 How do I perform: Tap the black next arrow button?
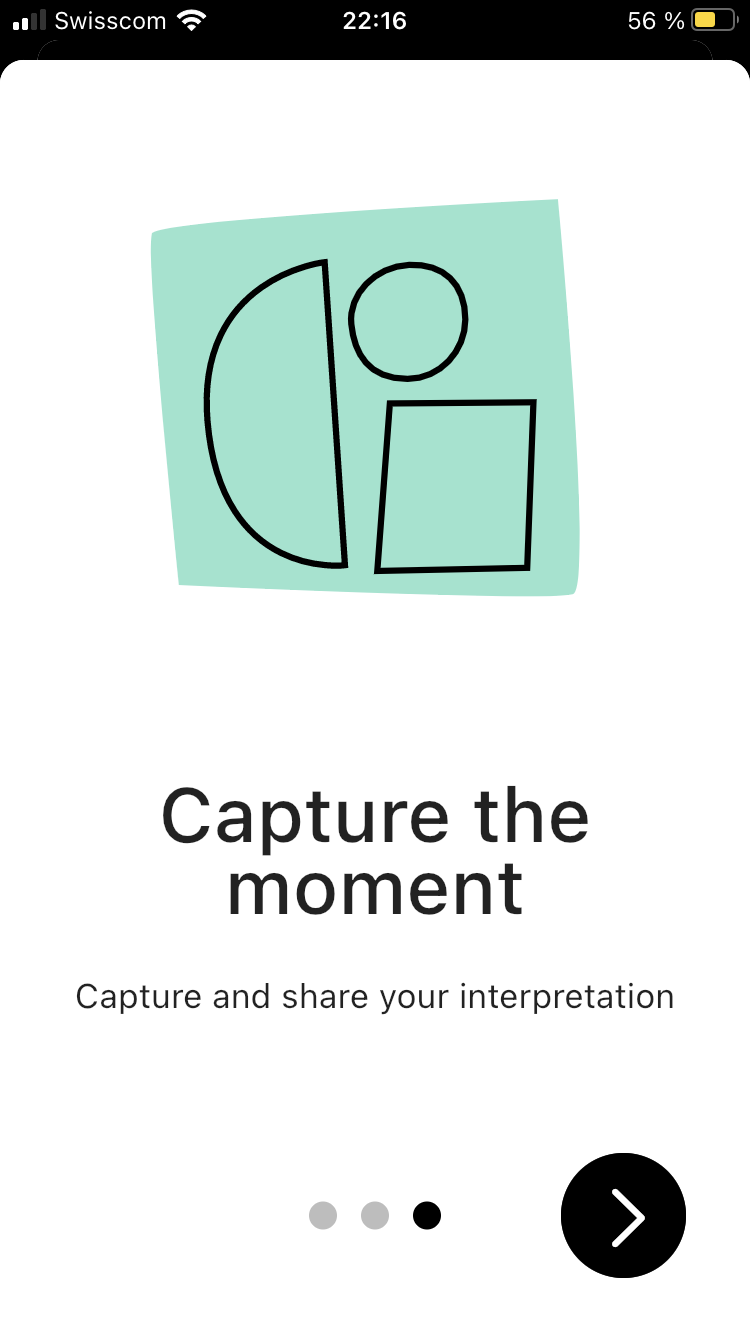623,1215
